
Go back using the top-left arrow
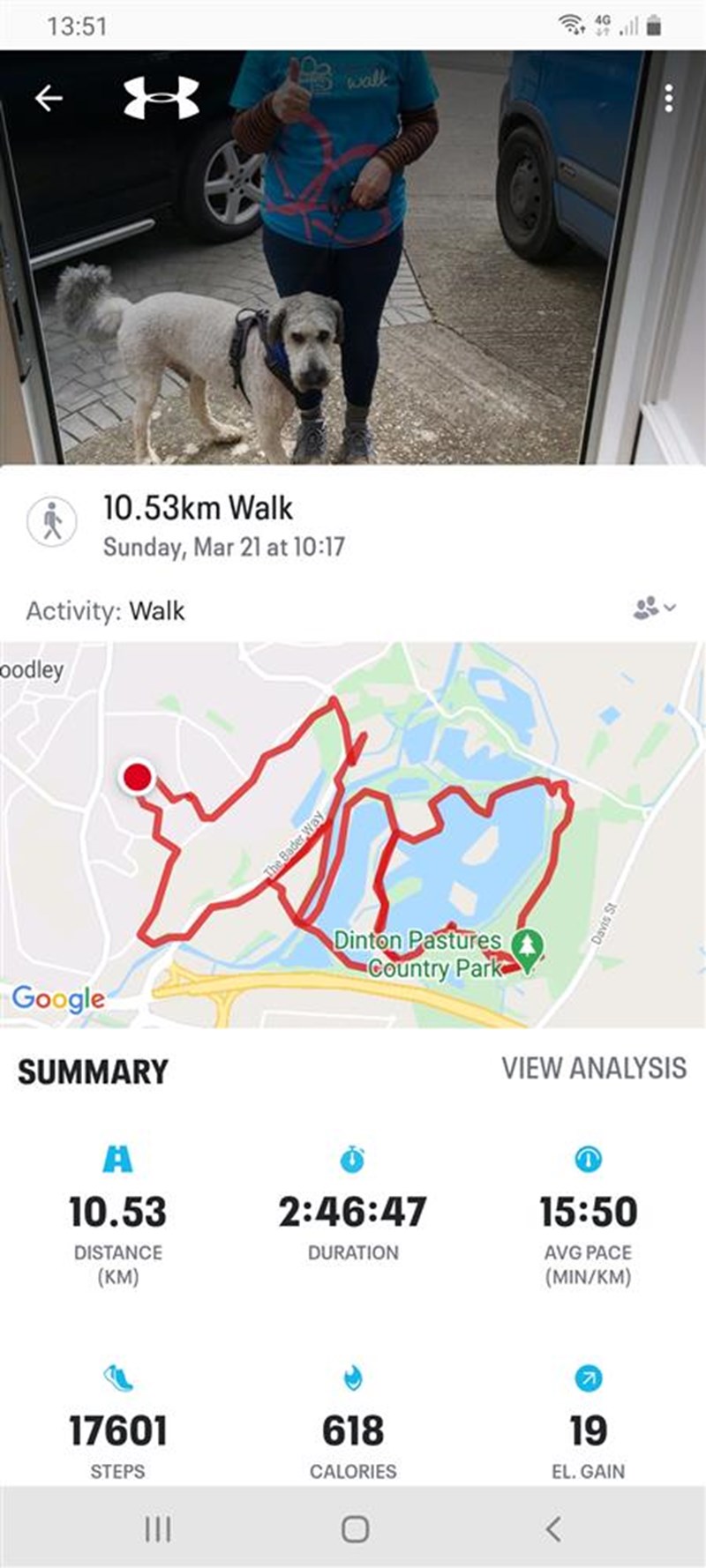49,98
